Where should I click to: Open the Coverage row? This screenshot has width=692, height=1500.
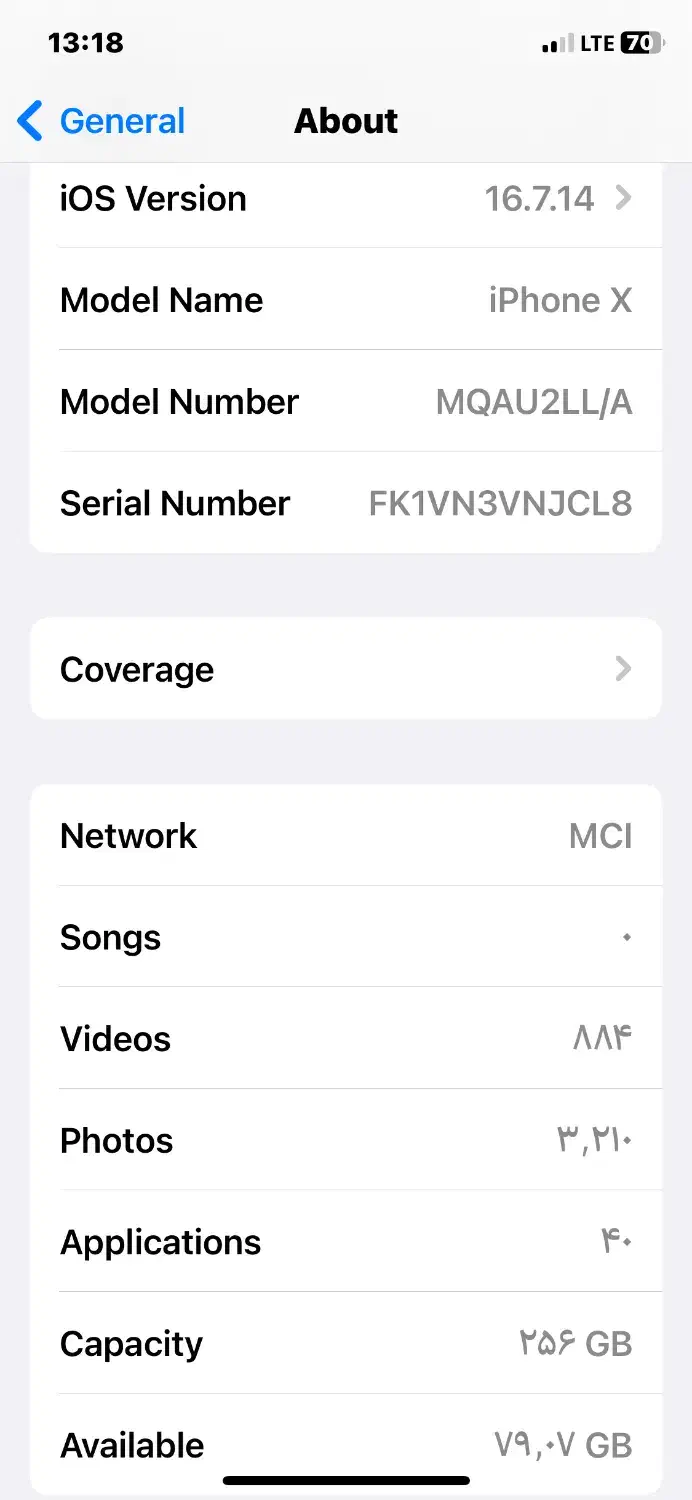[x=345, y=669]
